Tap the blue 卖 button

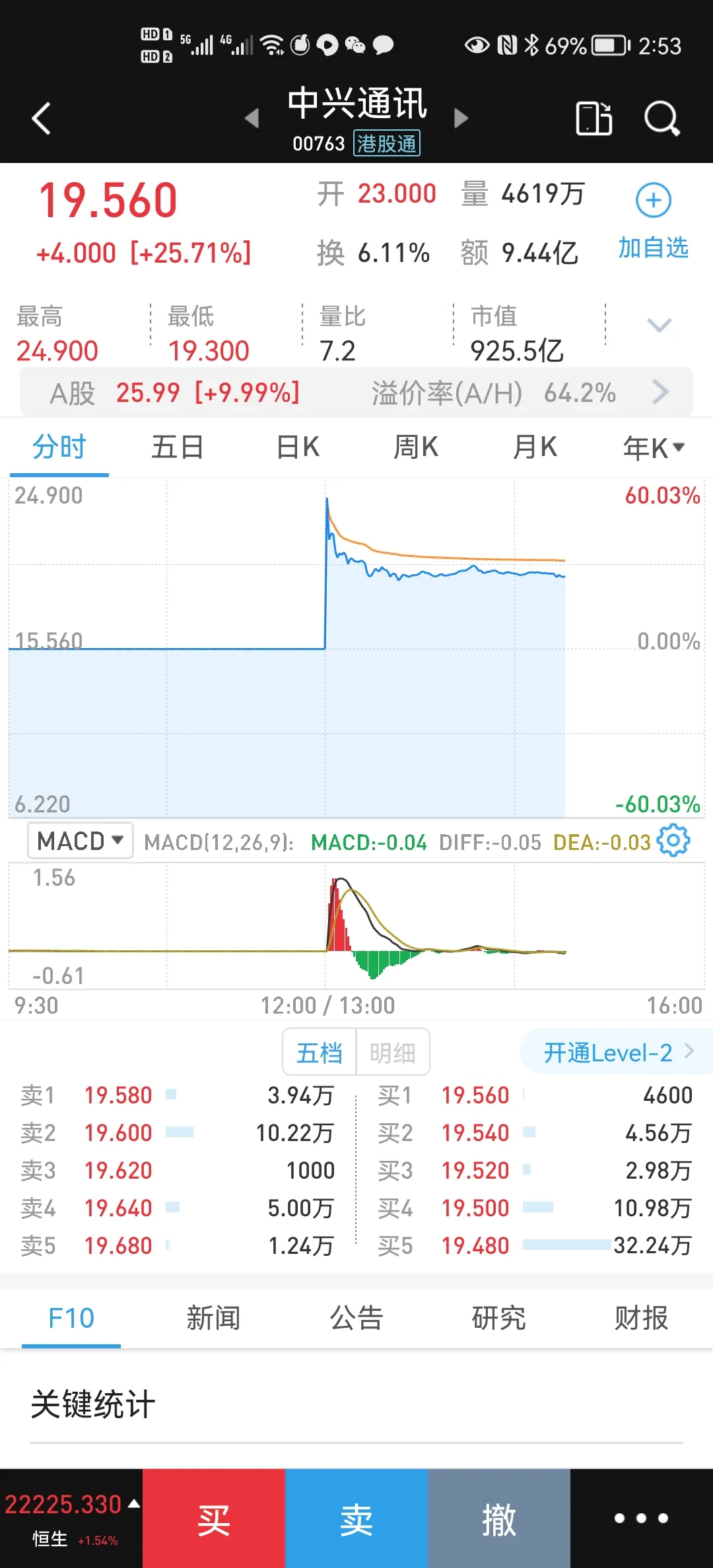pyautogui.click(x=356, y=1519)
